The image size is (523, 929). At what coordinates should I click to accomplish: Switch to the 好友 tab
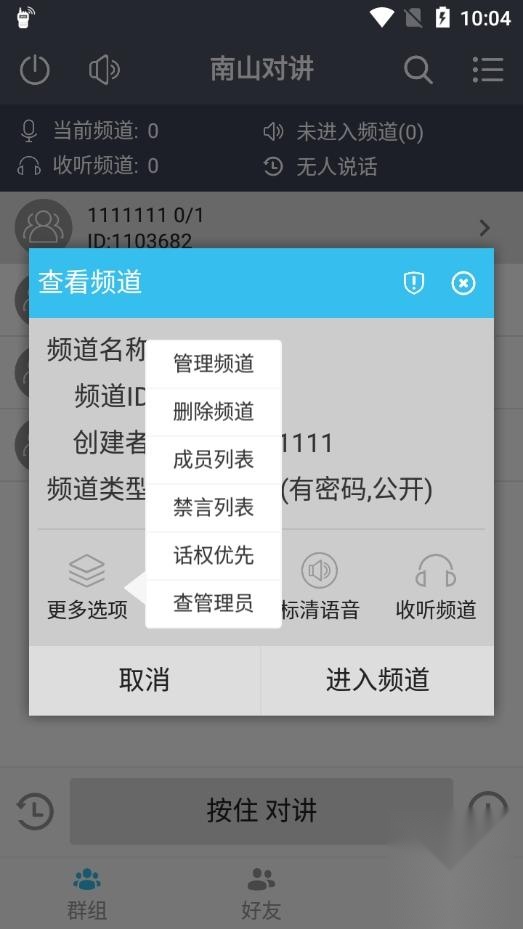point(261,893)
